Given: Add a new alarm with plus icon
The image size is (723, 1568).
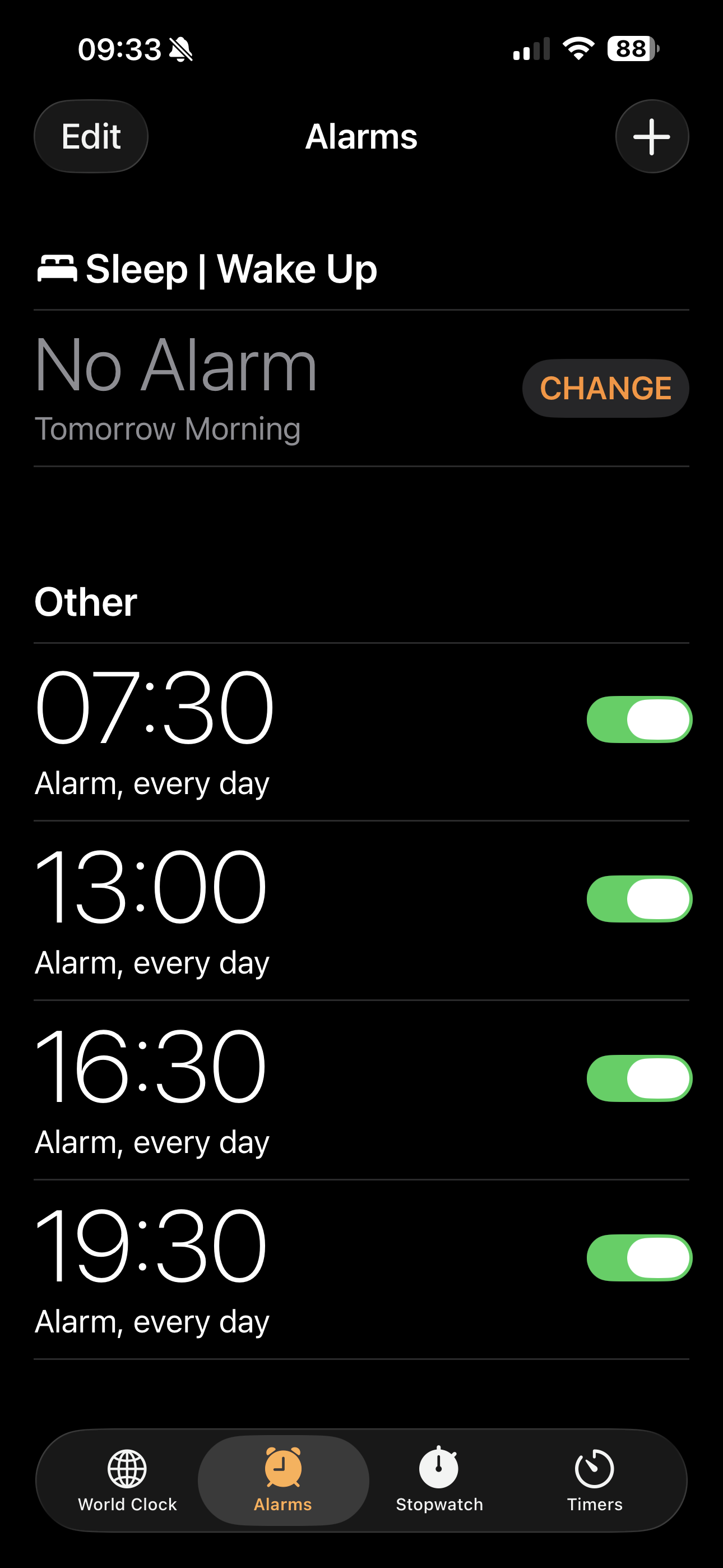Looking at the screenshot, I should [651, 136].
